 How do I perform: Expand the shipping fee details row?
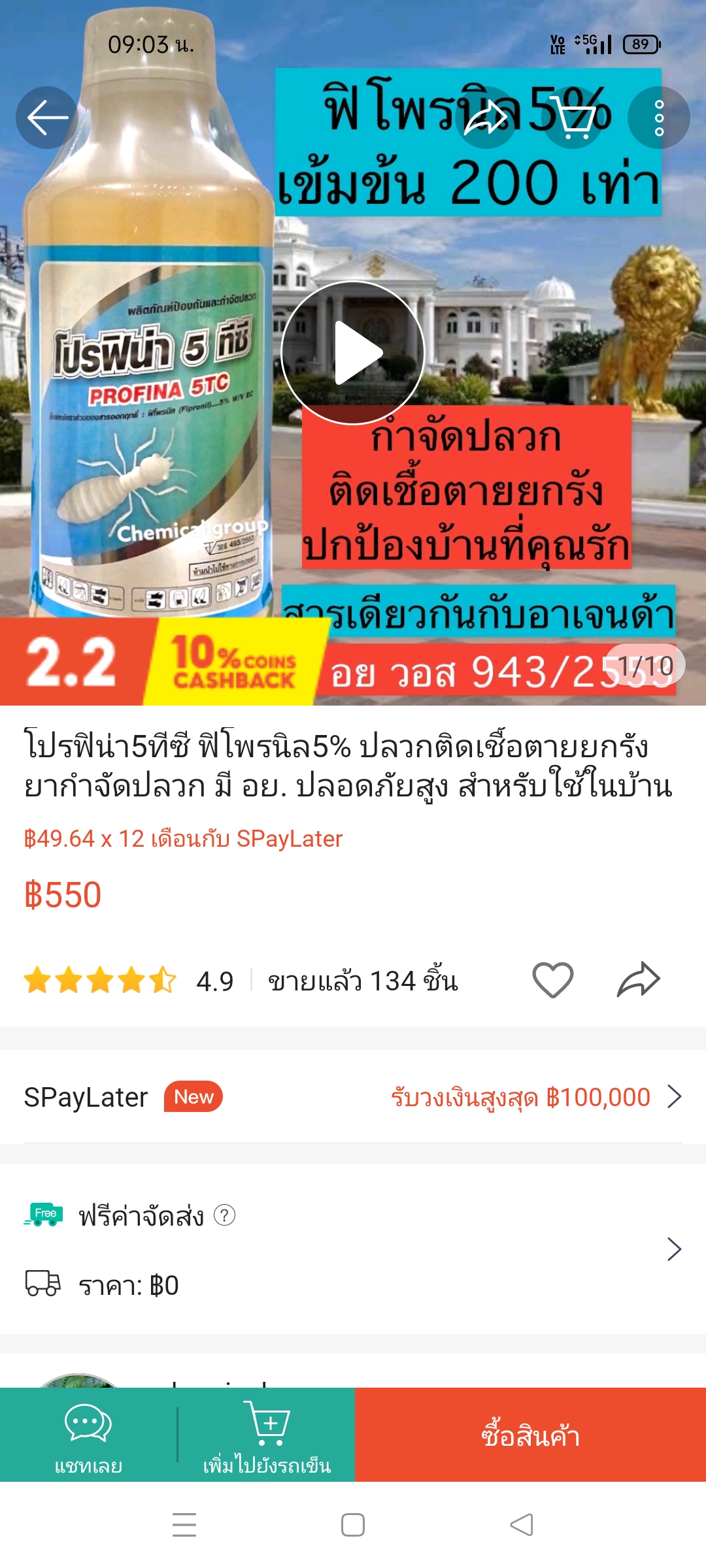point(673,1249)
